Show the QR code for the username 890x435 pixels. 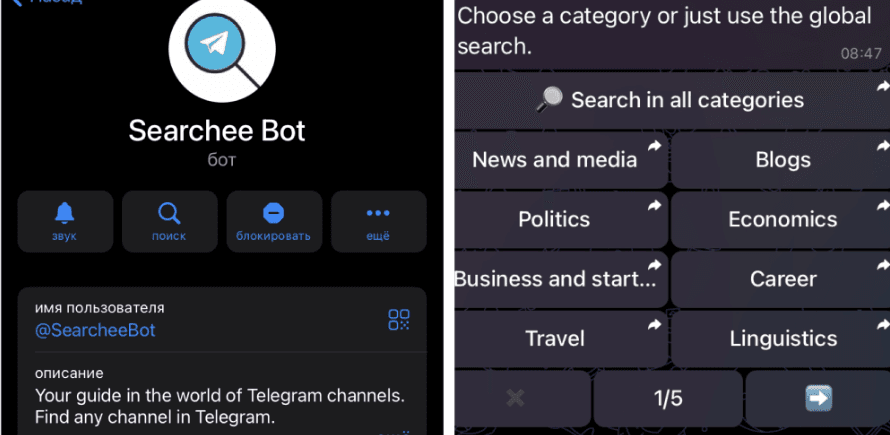(399, 320)
